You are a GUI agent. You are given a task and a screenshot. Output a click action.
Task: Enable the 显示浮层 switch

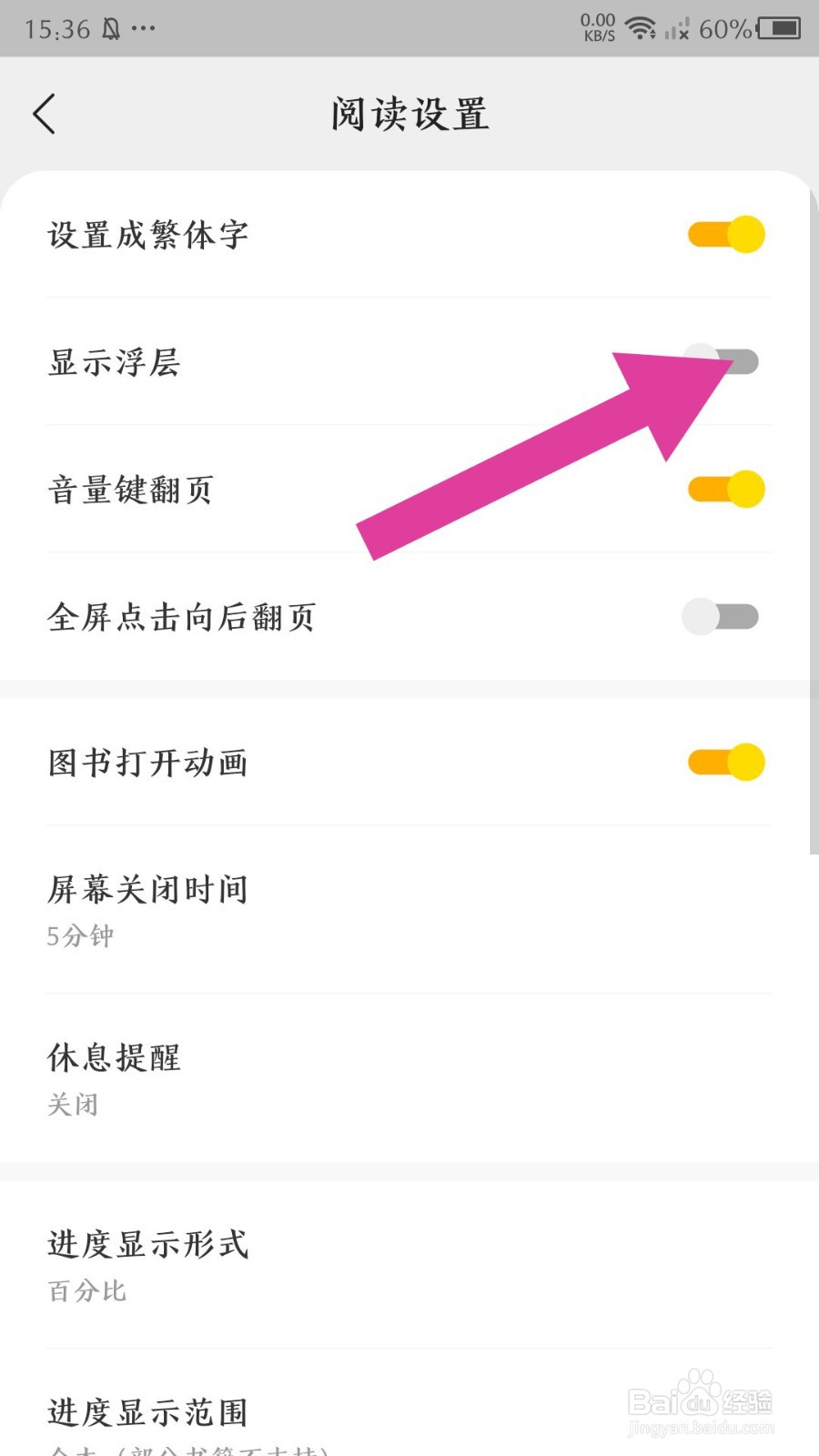723,361
